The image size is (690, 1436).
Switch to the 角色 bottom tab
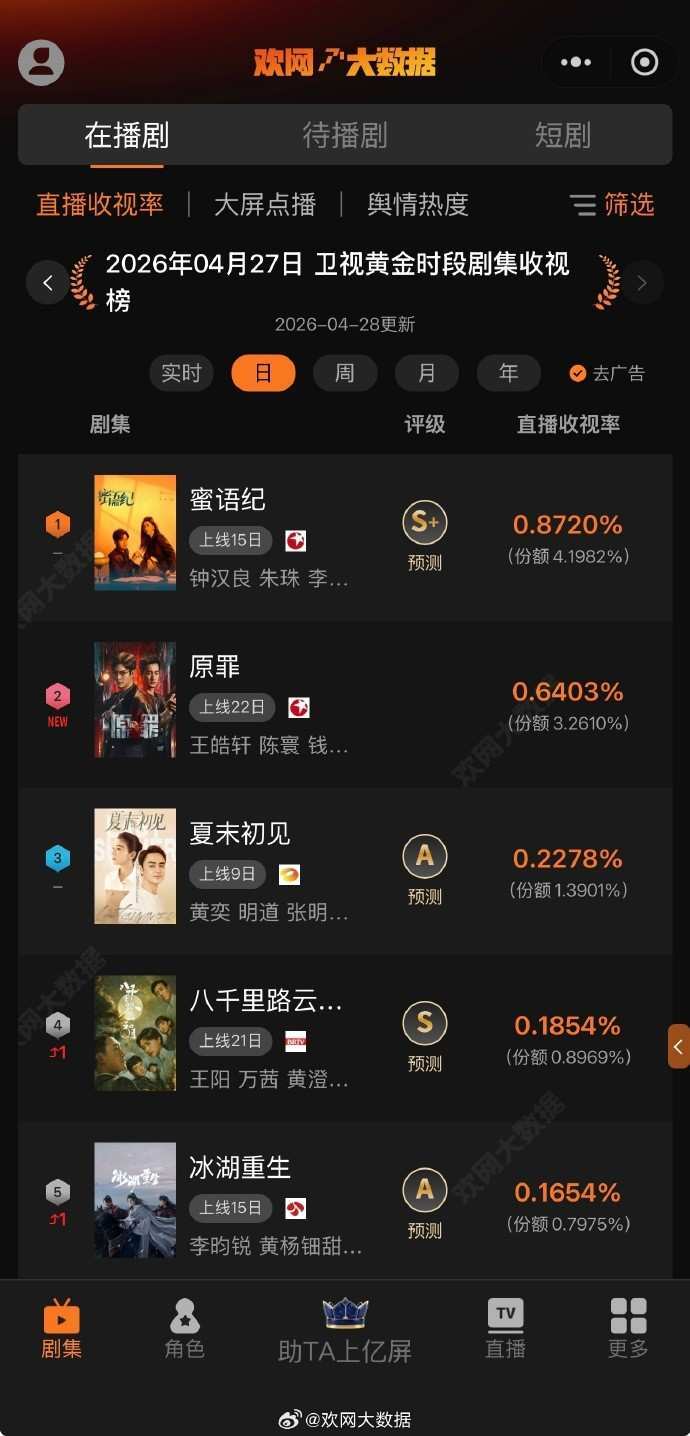pyautogui.click(x=184, y=1329)
